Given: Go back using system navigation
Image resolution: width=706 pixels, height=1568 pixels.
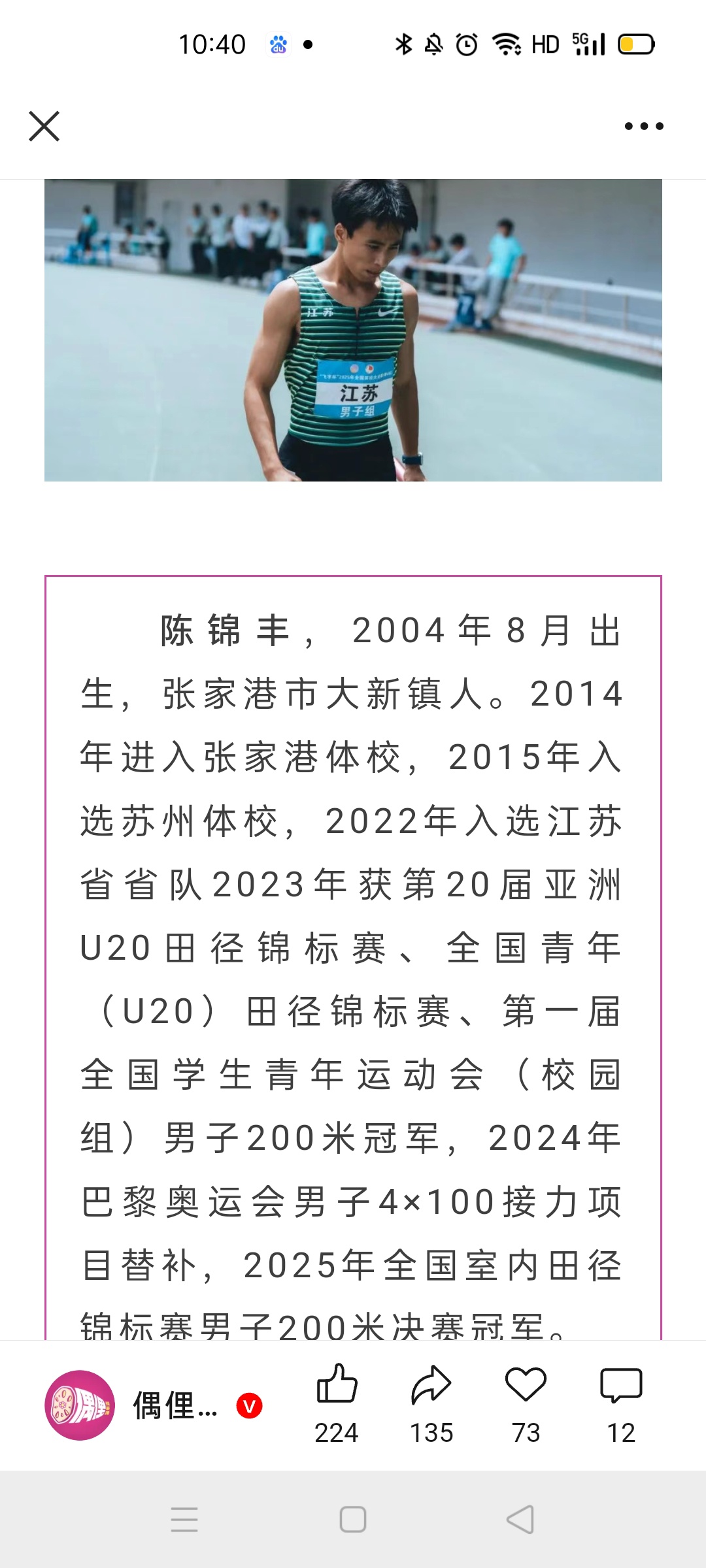Looking at the screenshot, I should pos(520,1520).
